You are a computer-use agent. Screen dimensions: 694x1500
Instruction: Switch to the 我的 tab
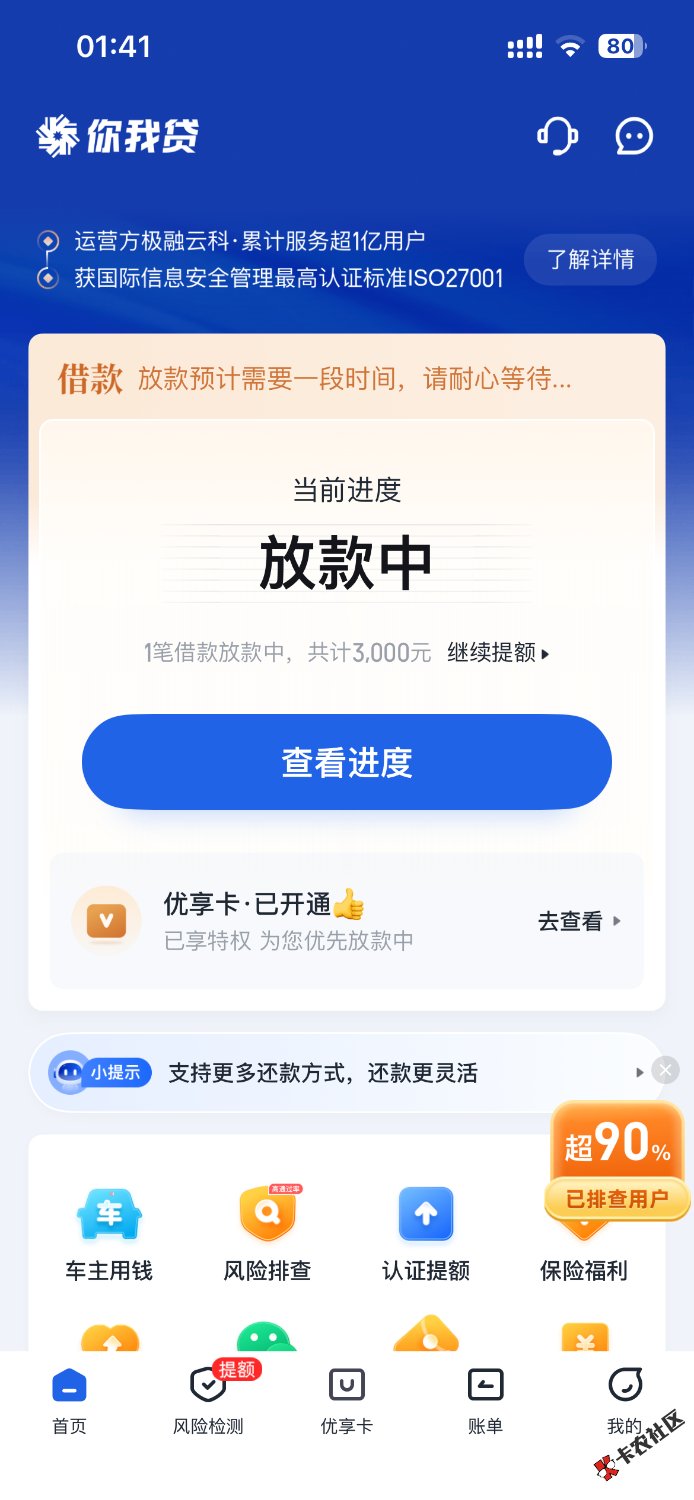(624, 1400)
